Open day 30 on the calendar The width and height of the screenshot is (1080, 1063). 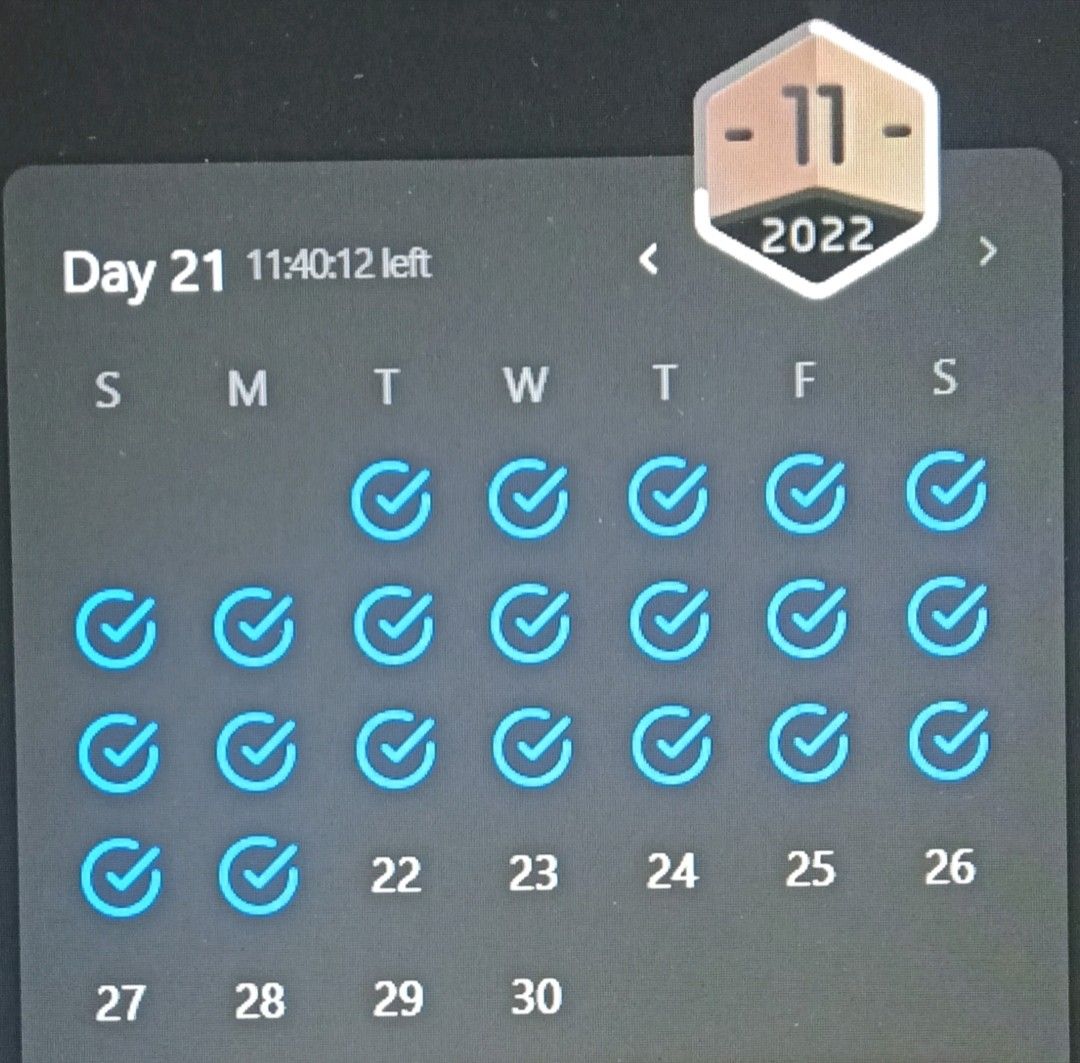(x=535, y=997)
